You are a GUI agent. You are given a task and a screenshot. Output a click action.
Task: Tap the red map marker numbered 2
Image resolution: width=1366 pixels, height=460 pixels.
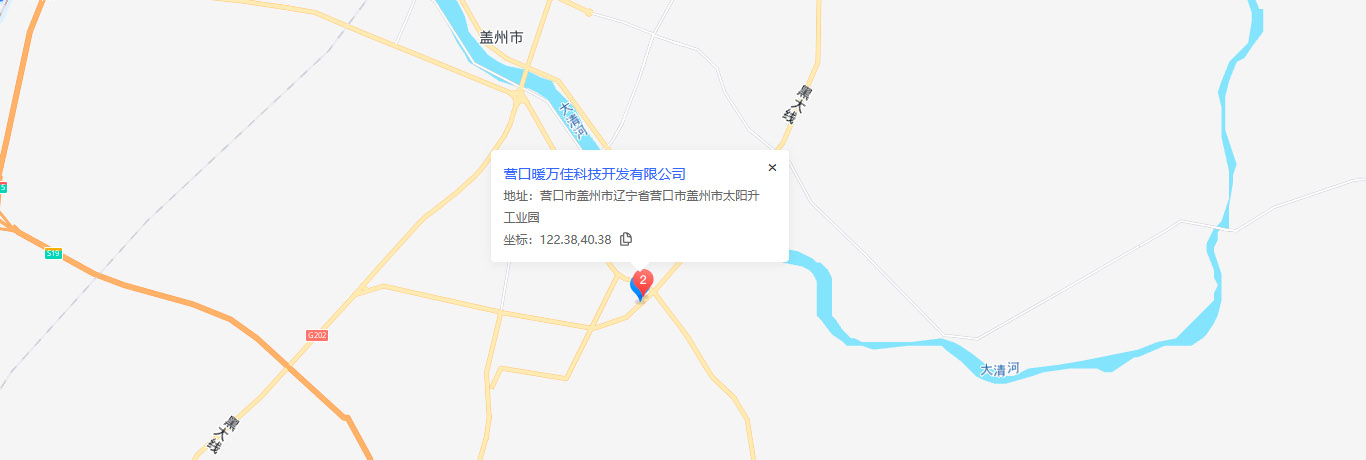click(x=644, y=281)
